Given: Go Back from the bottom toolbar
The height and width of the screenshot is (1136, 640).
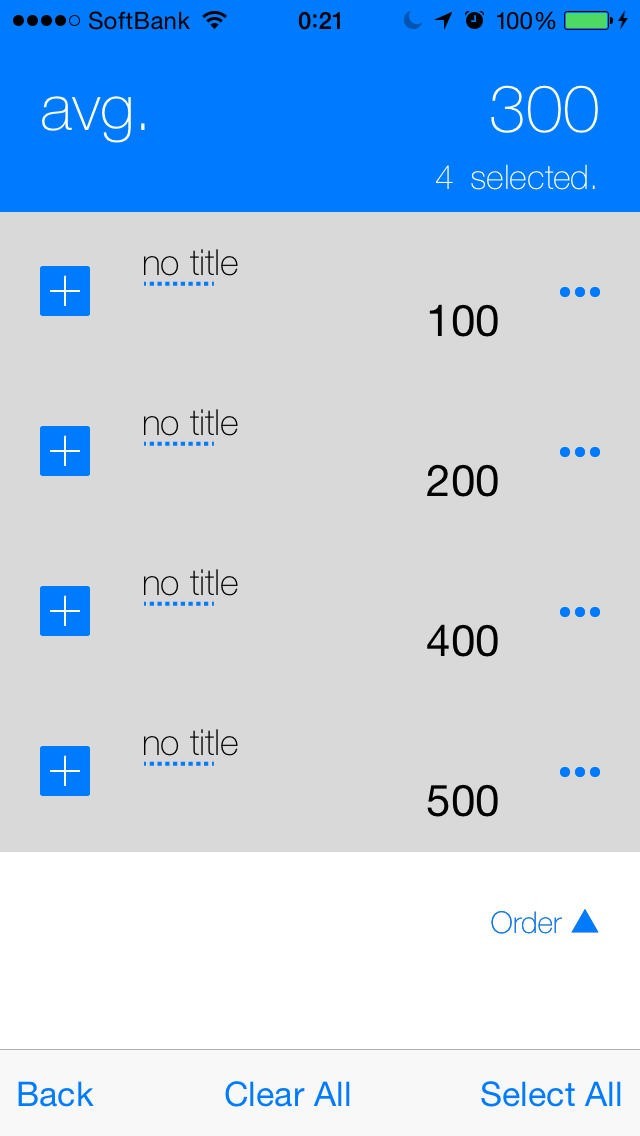Looking at the screenshot, I should [x=55, y=1094].
